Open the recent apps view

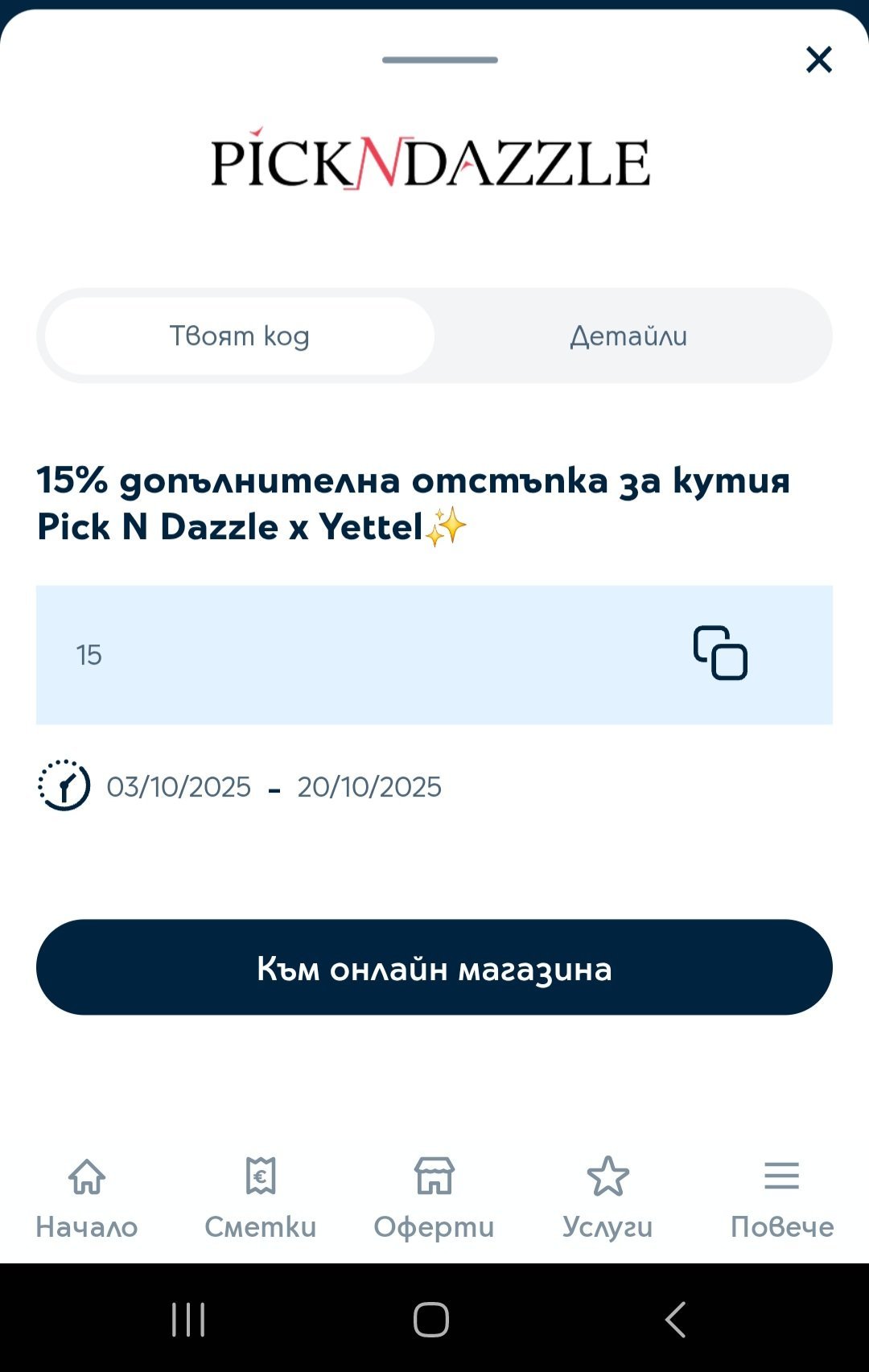[x=189, y=1320]
